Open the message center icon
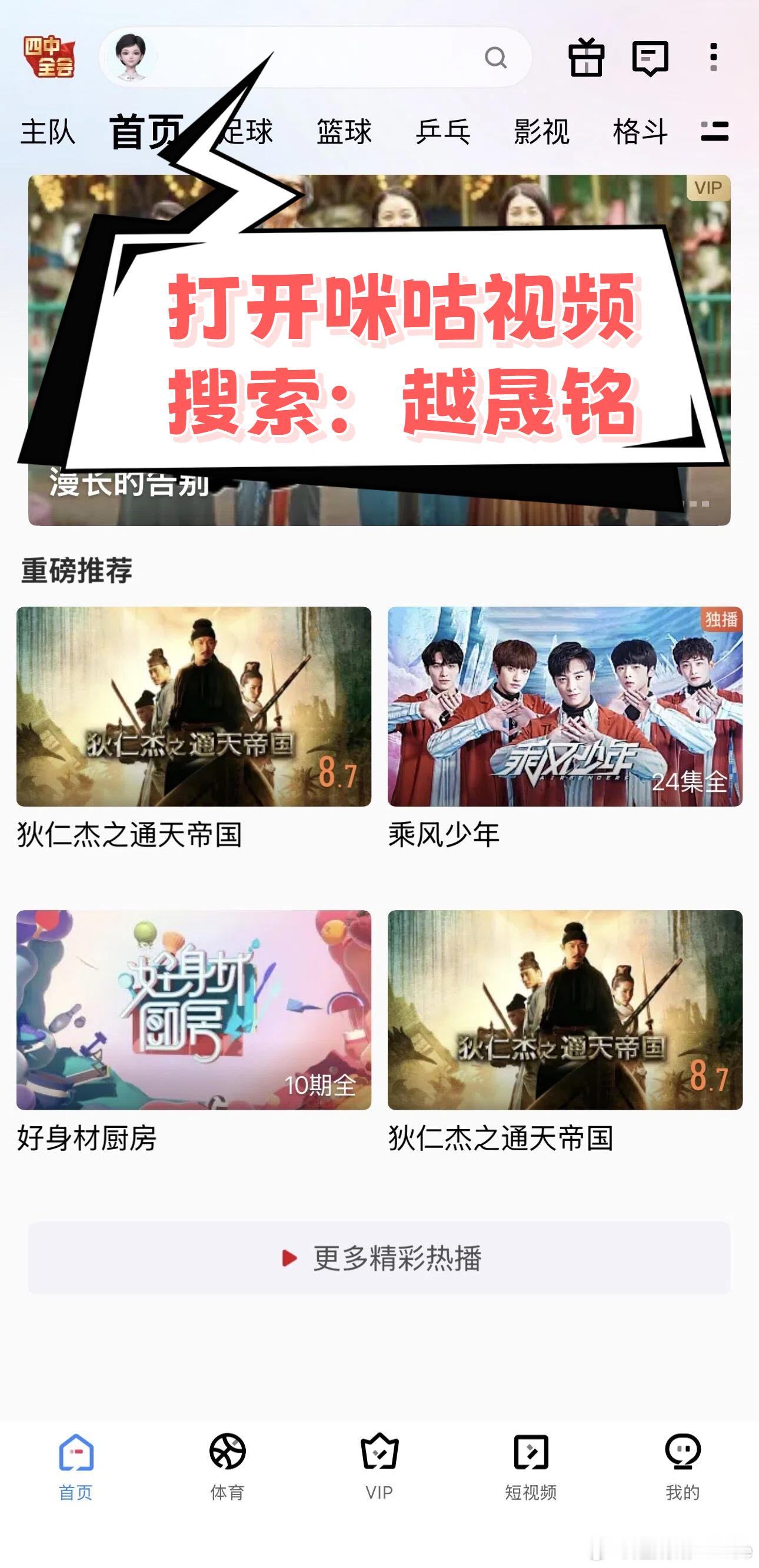 (649, 58)
